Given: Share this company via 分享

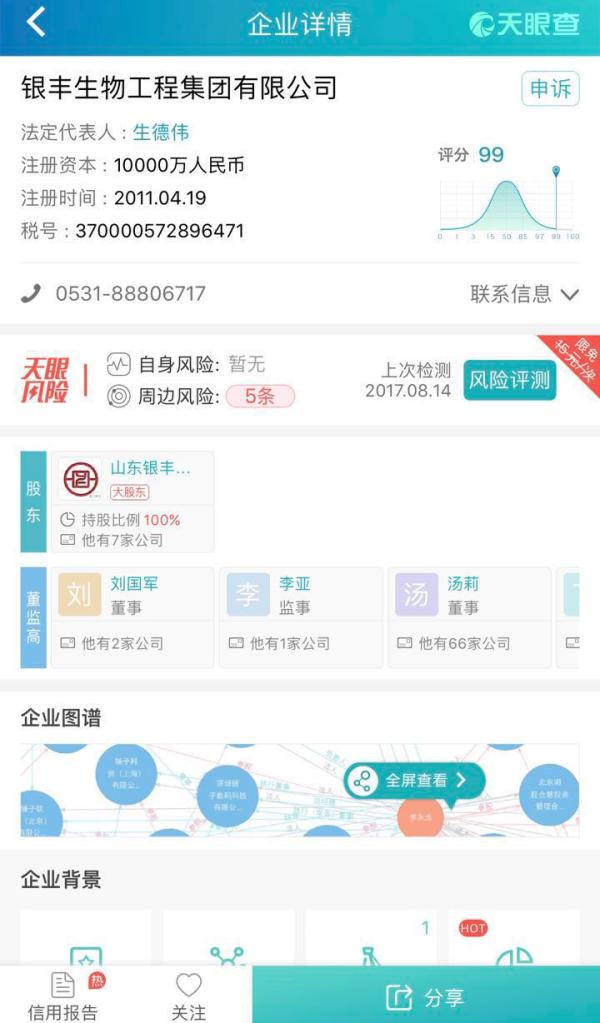Looking at the screenshot, I should coord(425,997).
